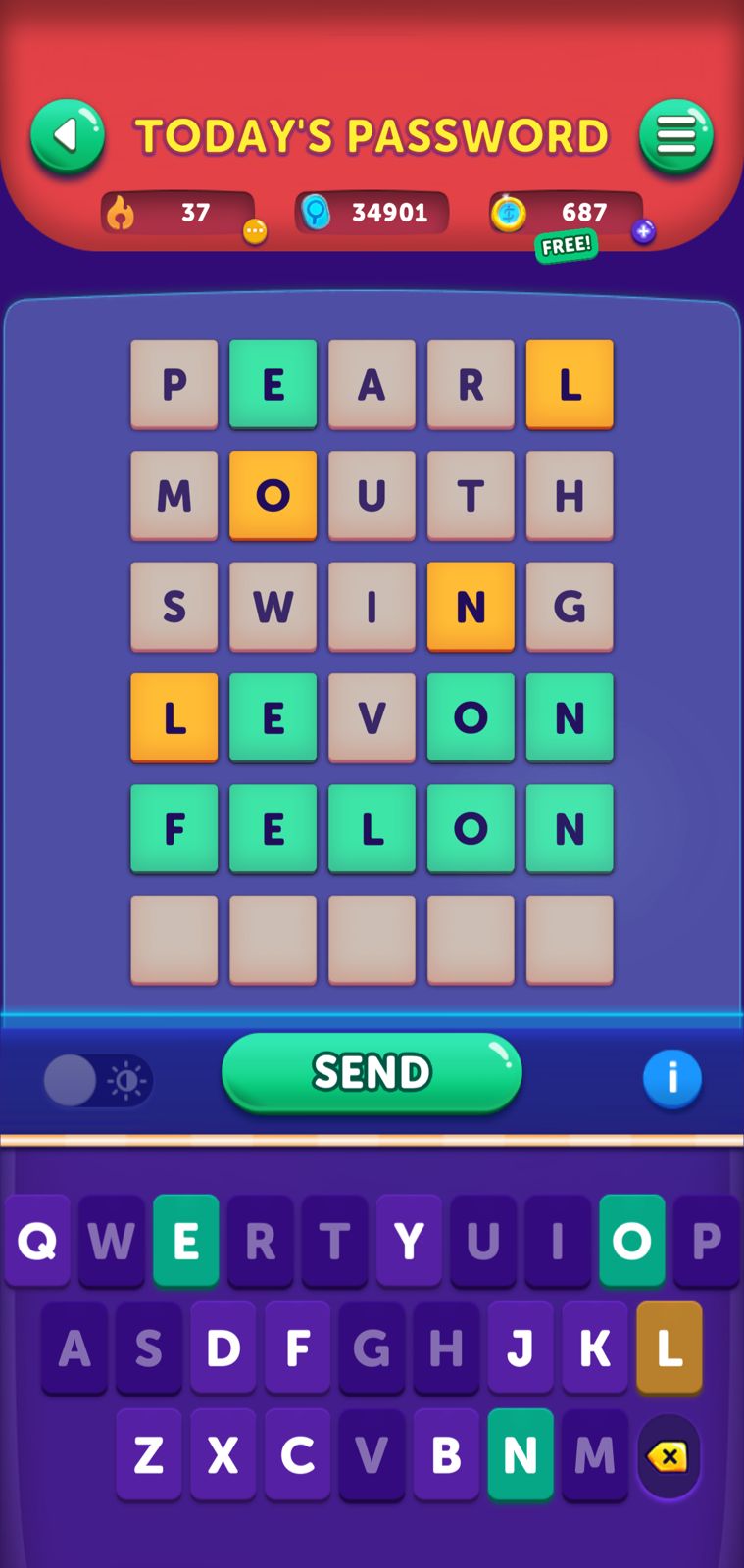This screenshot has width=744, height=1568.
Task: Delete last letter with backspace key
Action: (x=668, y=1456)
